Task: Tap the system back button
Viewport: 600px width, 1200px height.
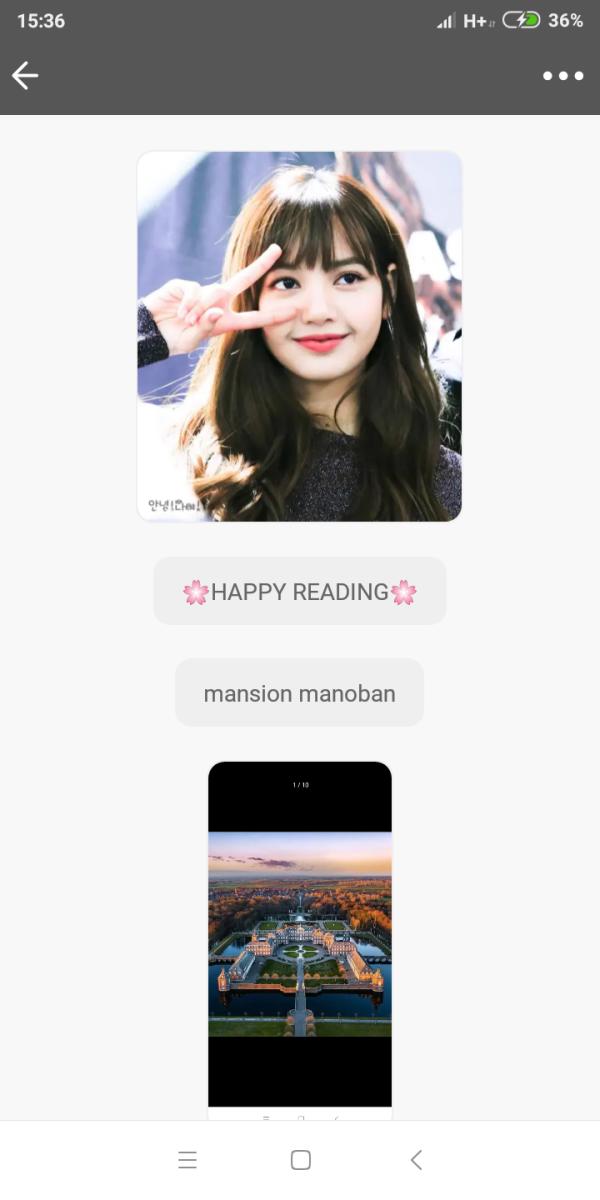Action: [x=416, y=1160]
